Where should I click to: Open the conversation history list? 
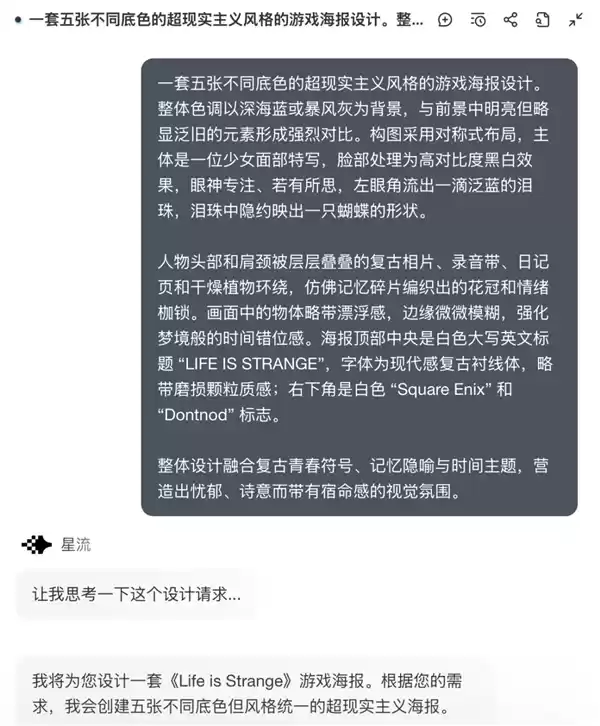click(x=478, y=20)
